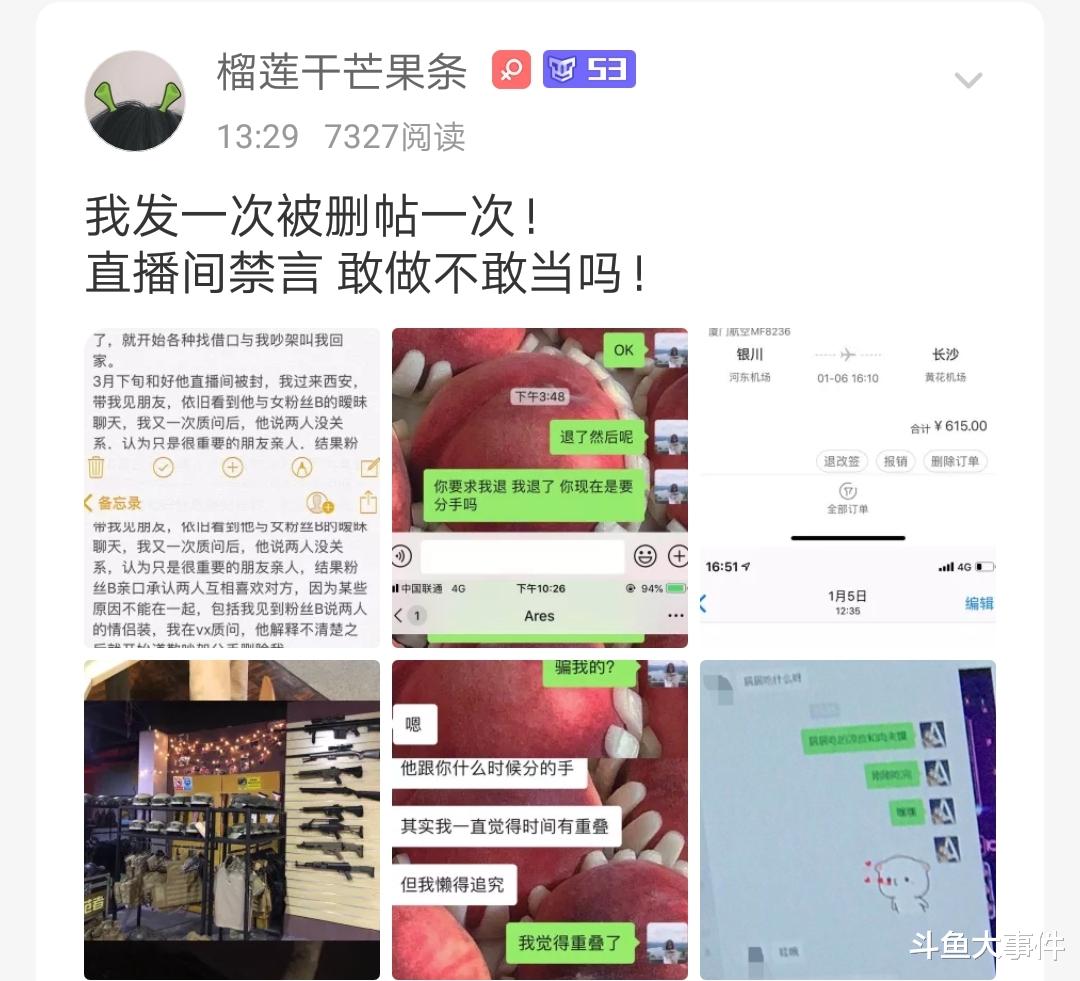View the chat image saying 退了然后呢

click(540, 488)
